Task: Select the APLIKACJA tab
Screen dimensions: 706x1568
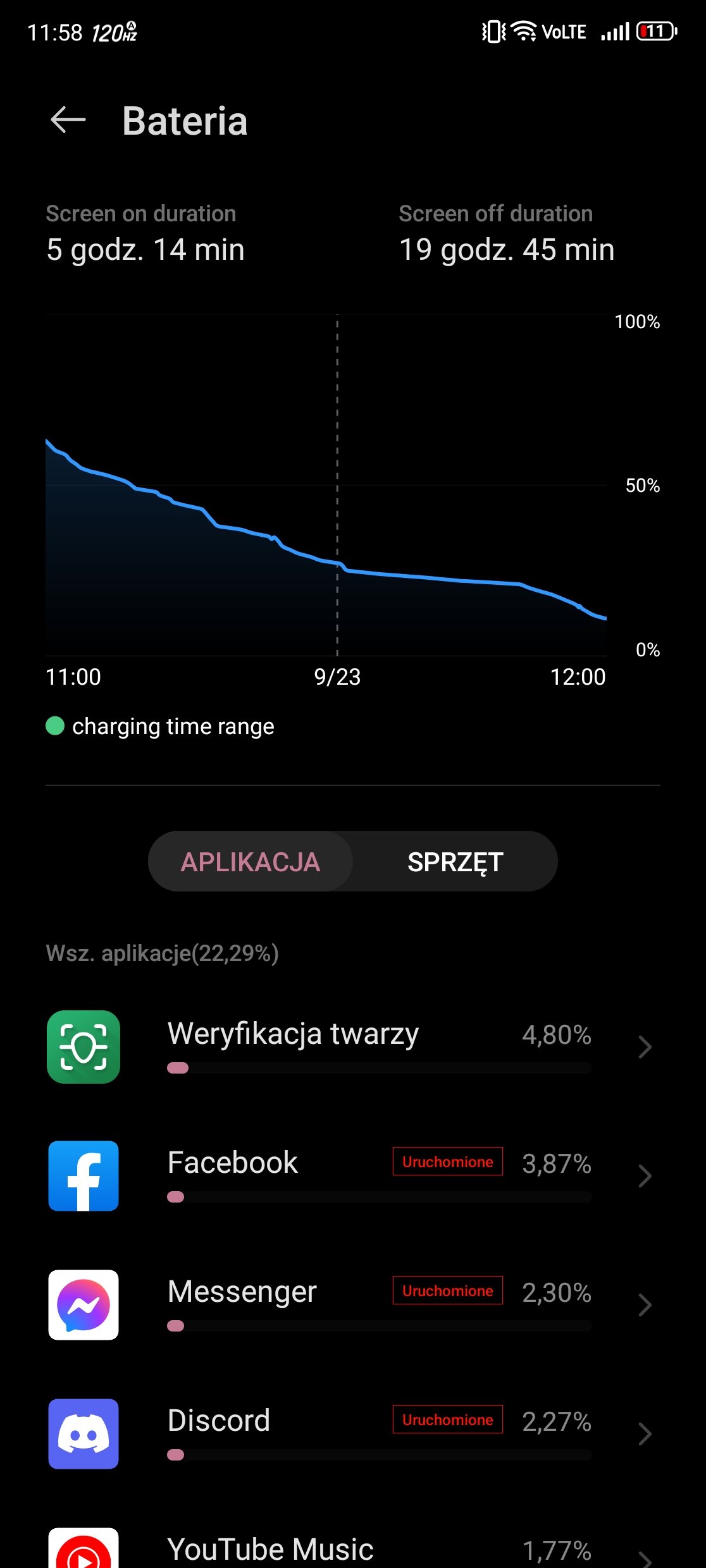Action: [x=251, y=862]
